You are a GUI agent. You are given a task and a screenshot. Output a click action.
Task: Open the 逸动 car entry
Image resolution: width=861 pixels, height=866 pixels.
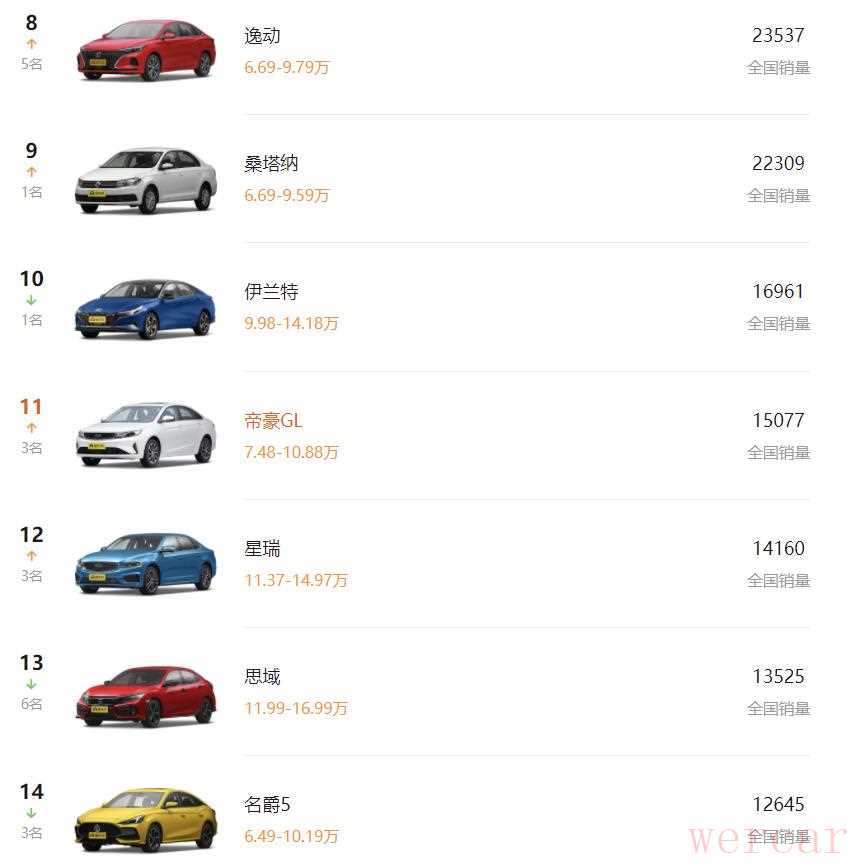pyautogui.click(x=263, y=37)
